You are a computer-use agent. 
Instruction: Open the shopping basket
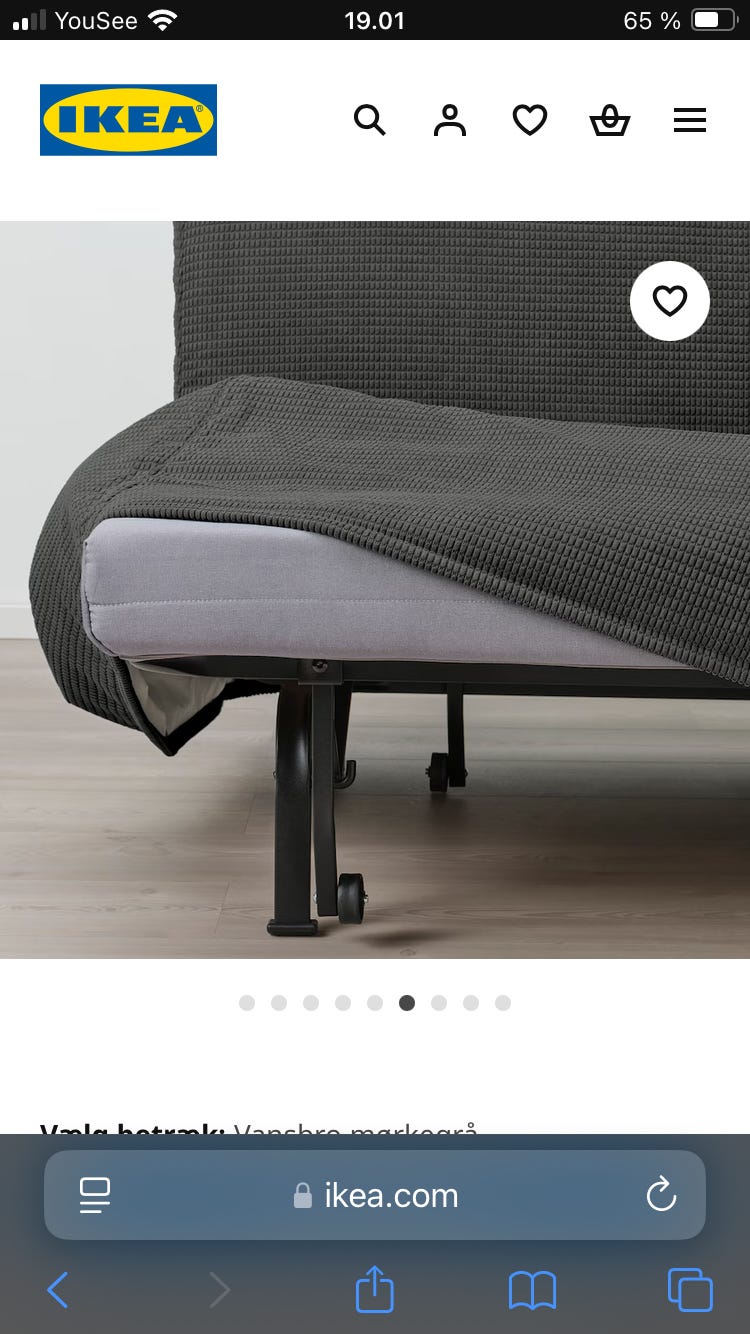click(610, 121)
